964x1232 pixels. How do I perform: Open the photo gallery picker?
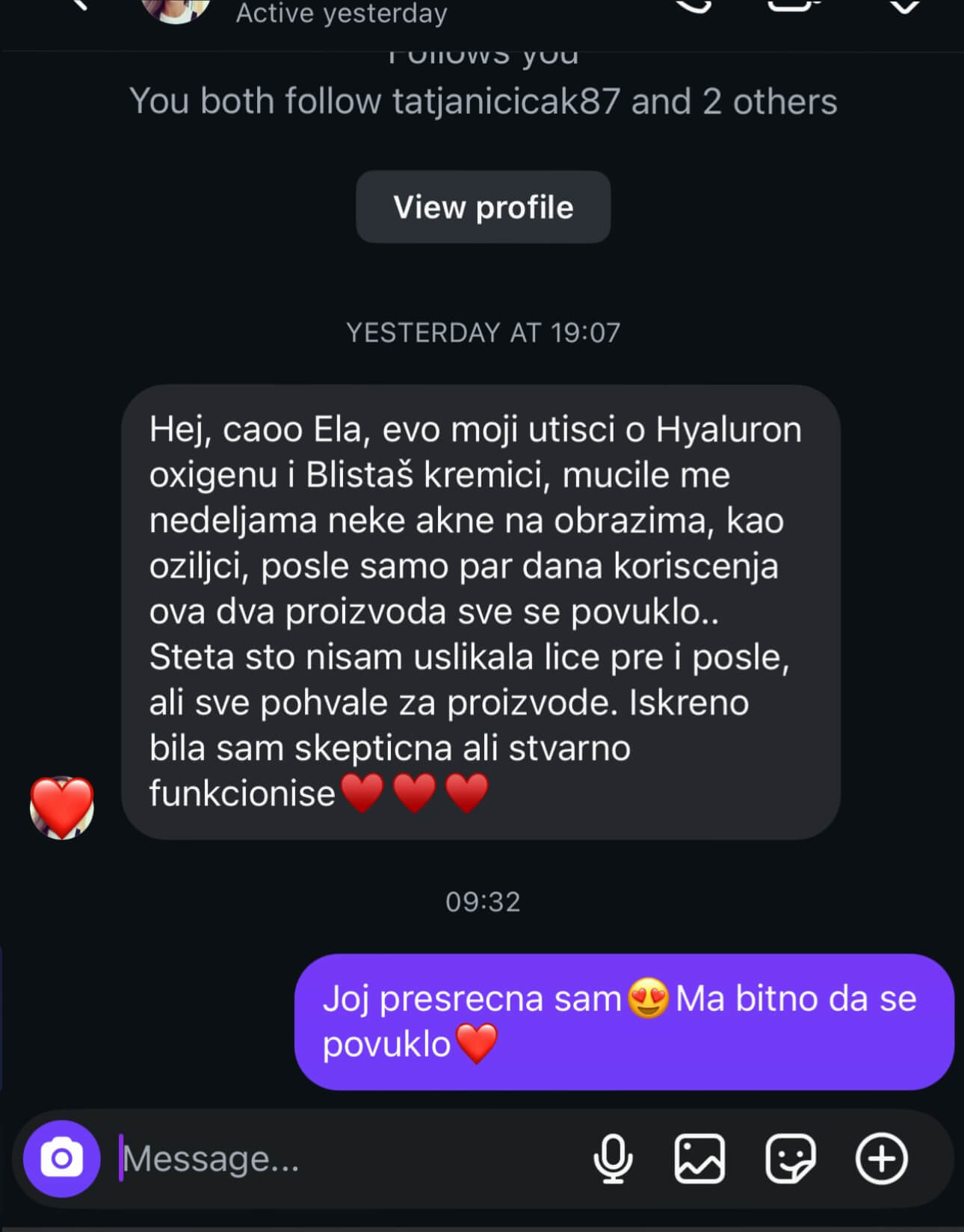pos(699,1159)
